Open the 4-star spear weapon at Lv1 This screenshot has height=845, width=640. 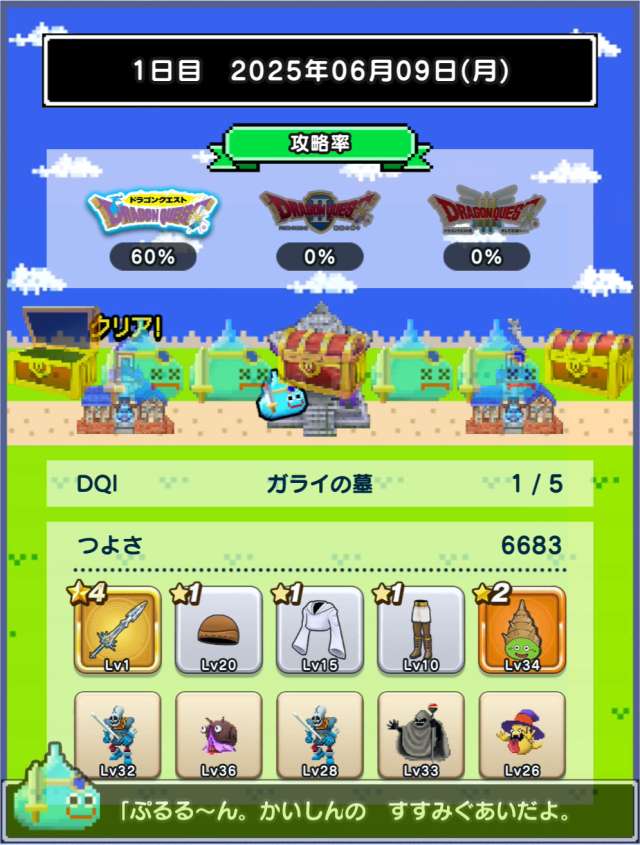117,632
